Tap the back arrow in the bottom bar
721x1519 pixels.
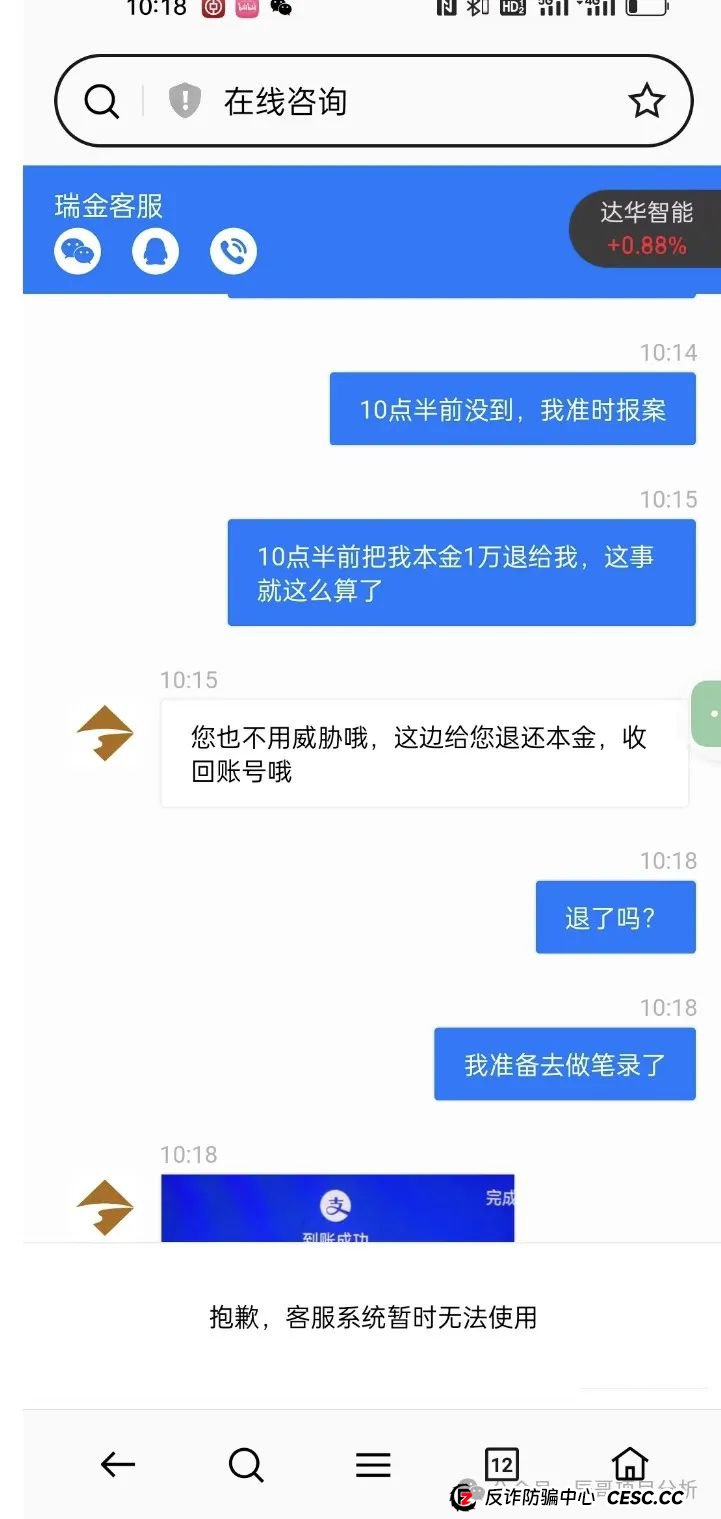point(117,1464)
